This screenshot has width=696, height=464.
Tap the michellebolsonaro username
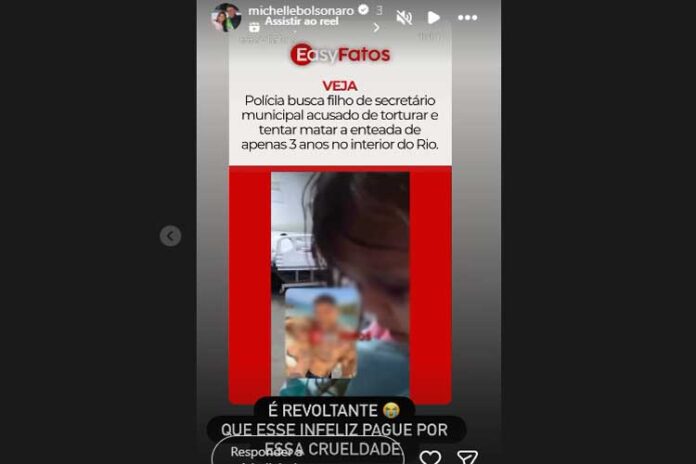(300, 10)
